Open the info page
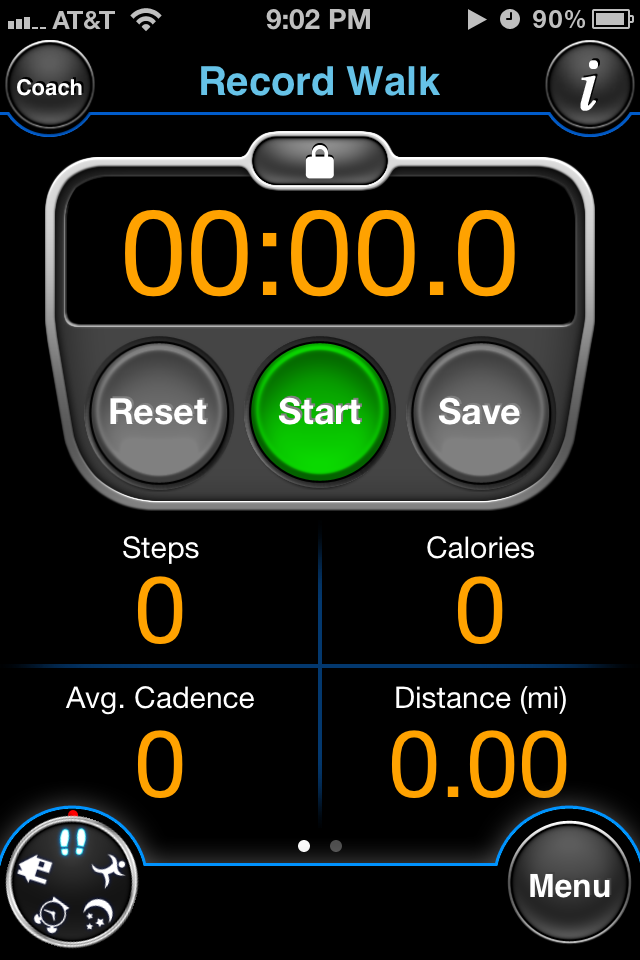Screen dimensions: 640x960 [x=590, y=86]
